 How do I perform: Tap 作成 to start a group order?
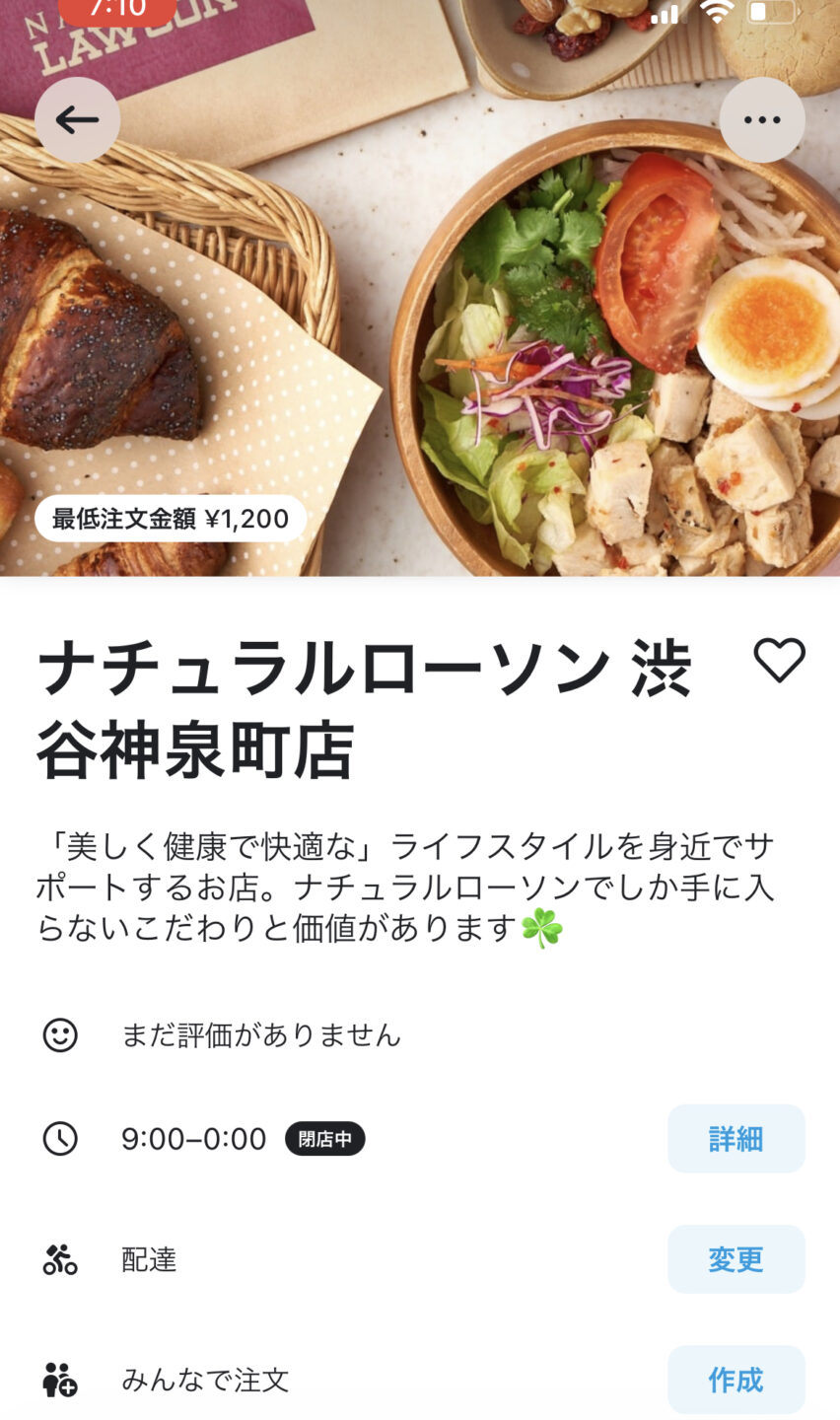coord(735,1380)
